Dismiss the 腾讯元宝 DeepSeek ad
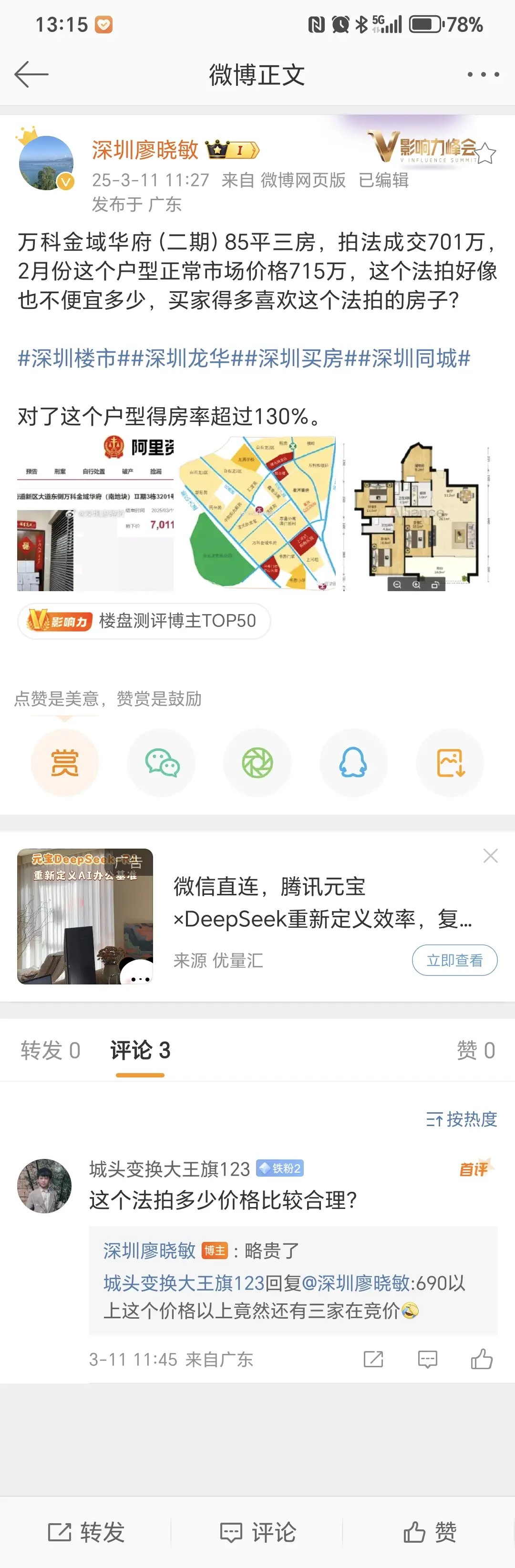This screenshot has height=1568, width=515. (490, 856)
